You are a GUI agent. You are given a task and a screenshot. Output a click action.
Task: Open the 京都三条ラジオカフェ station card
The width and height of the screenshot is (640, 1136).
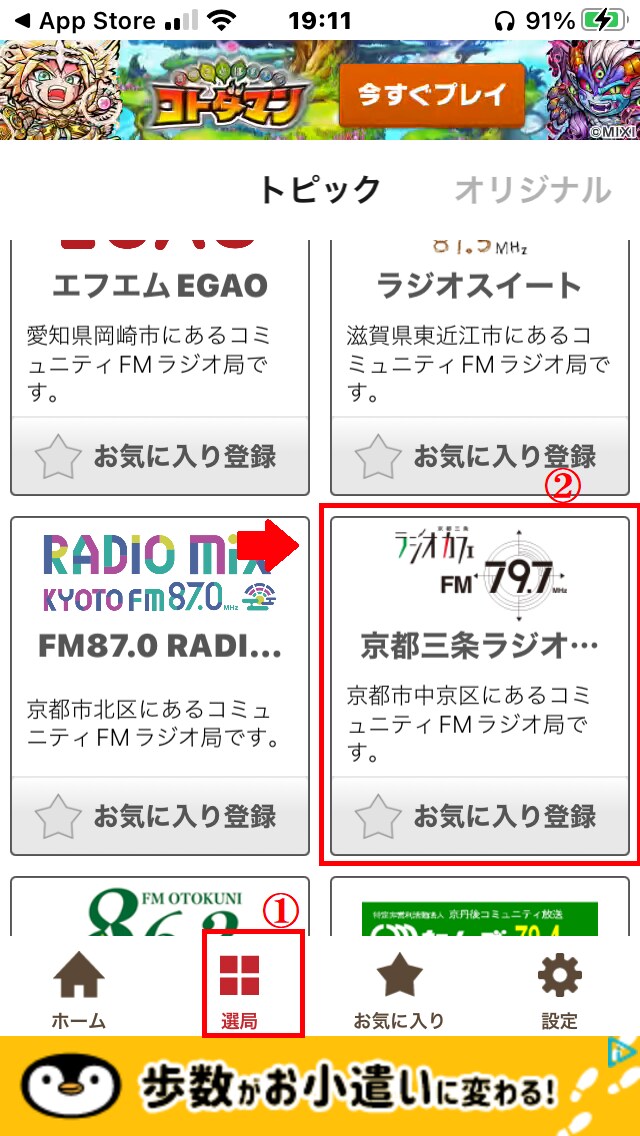(x=479, y=640)
